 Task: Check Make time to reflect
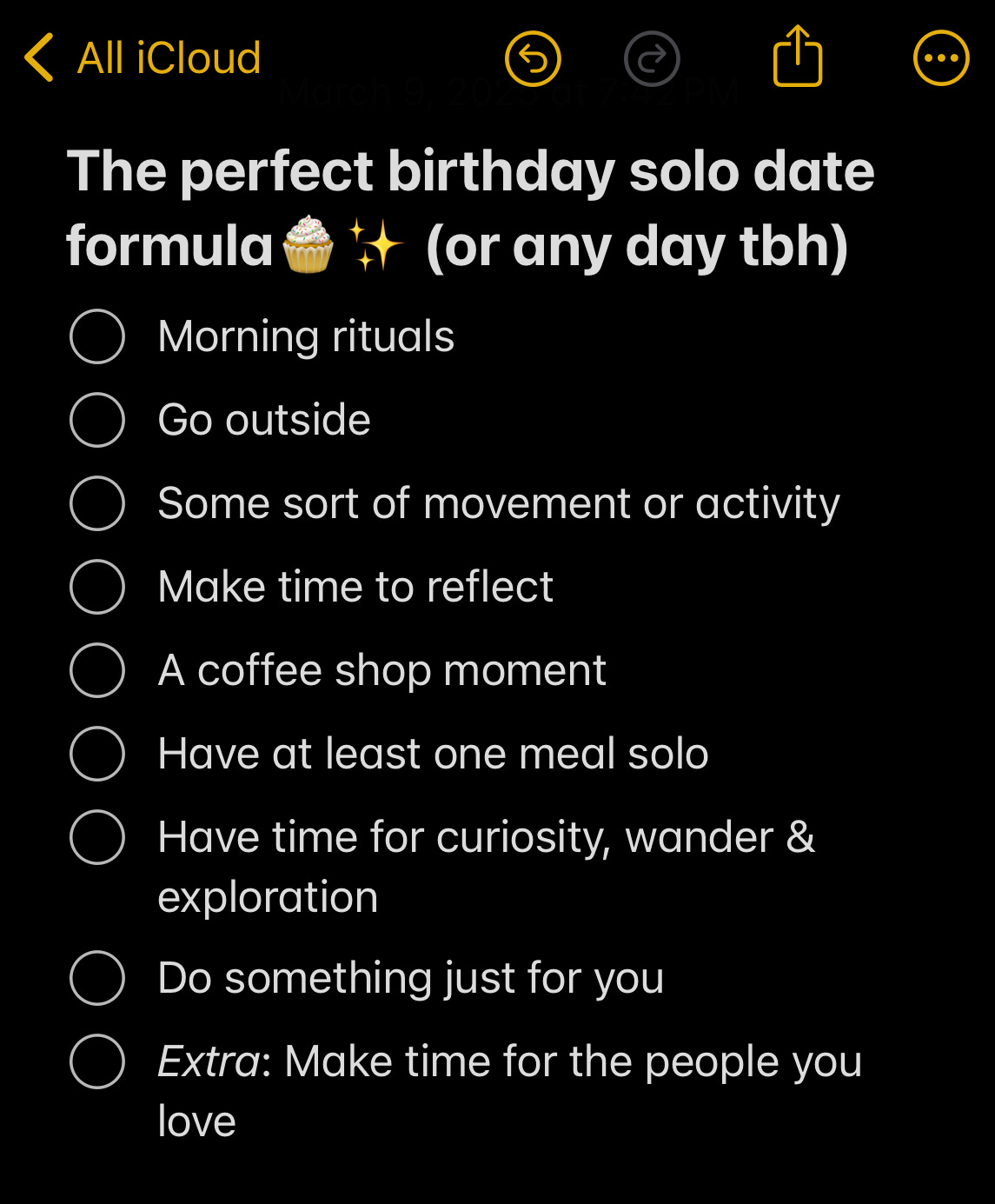tap(97, 587)
